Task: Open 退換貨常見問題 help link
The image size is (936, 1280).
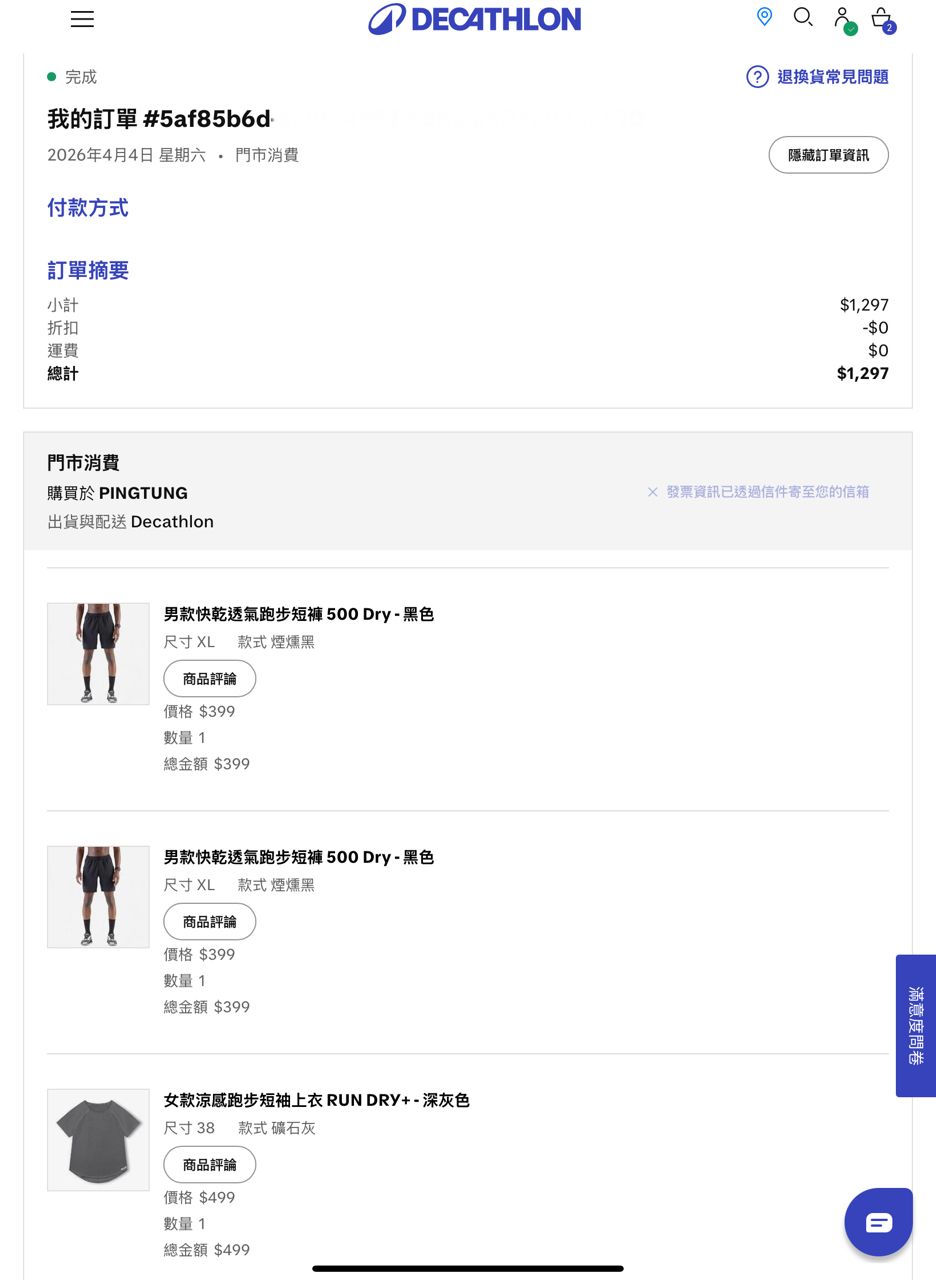Action: (x=818, y=77)
